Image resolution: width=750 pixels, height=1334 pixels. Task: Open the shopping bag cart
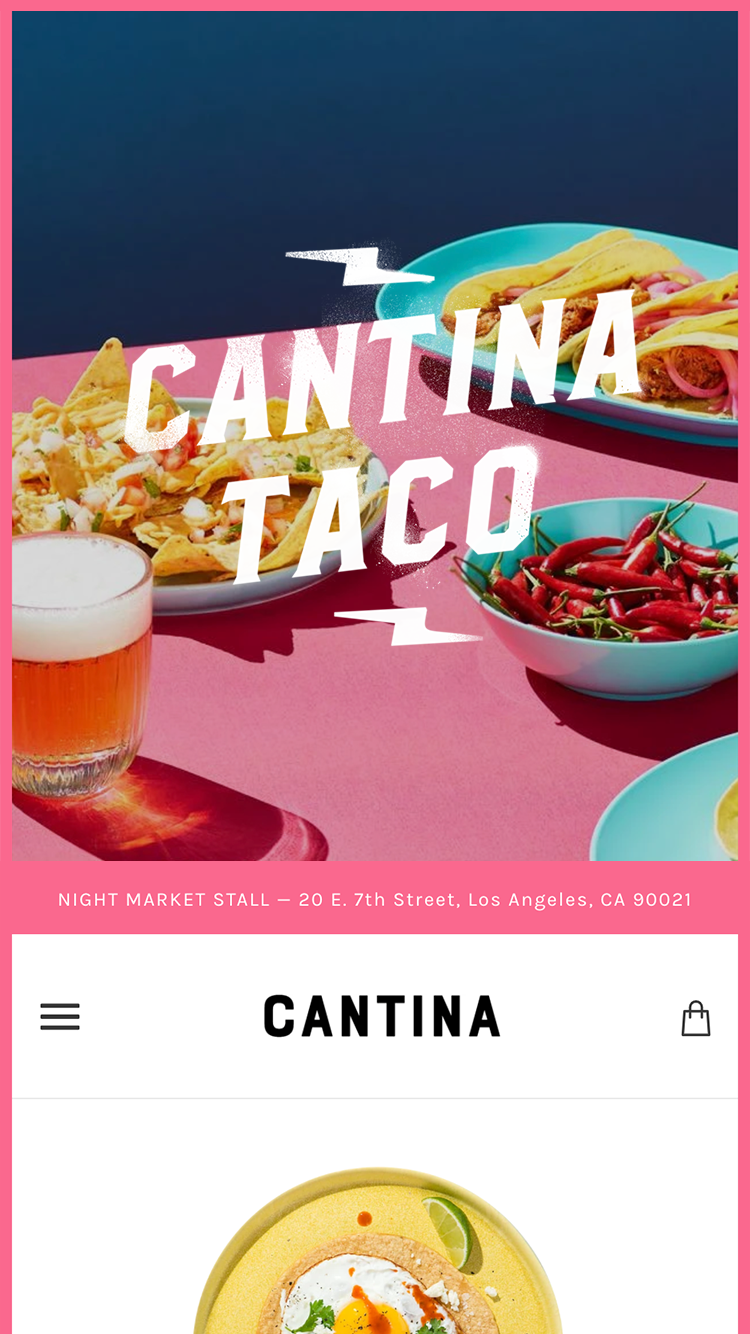pyautogui.click(x=695, y=1018)
